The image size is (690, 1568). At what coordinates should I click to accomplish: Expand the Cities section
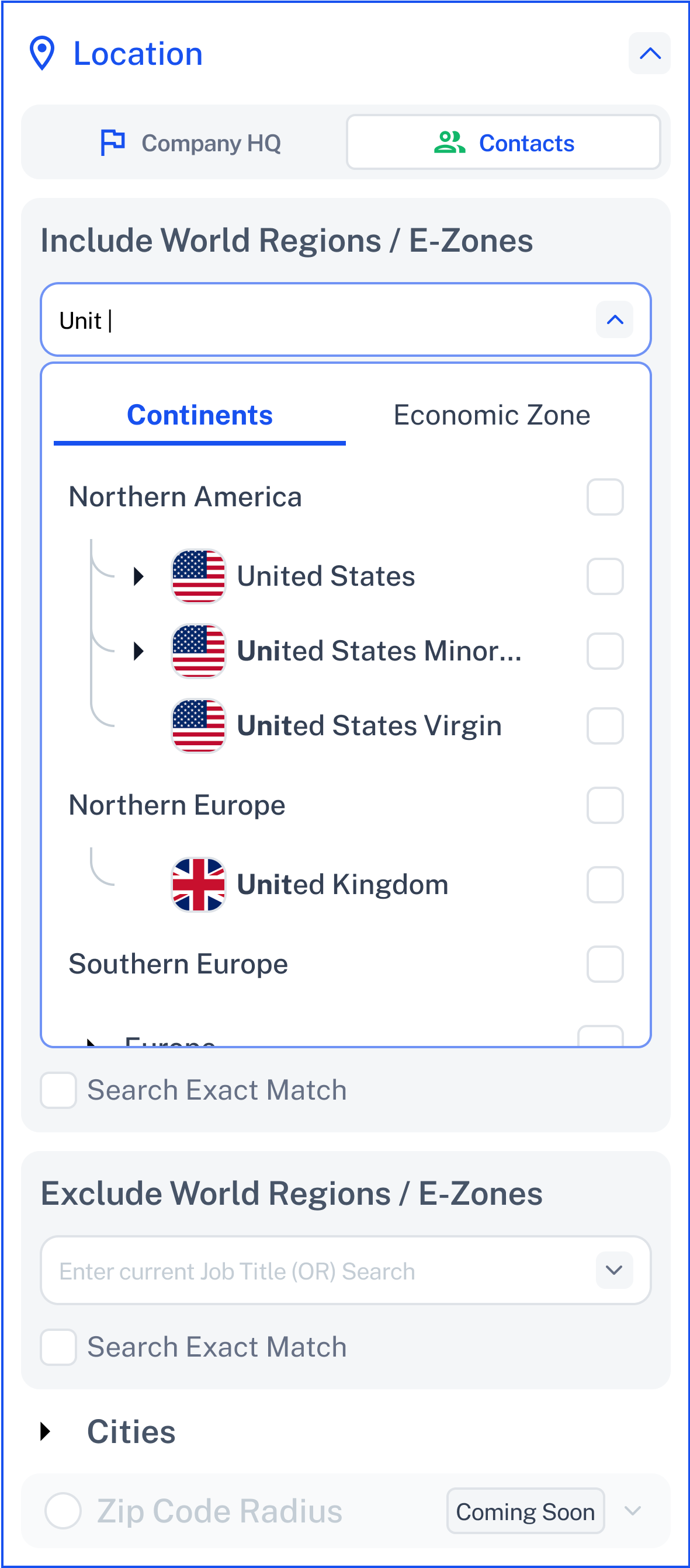click(45, 1432)
